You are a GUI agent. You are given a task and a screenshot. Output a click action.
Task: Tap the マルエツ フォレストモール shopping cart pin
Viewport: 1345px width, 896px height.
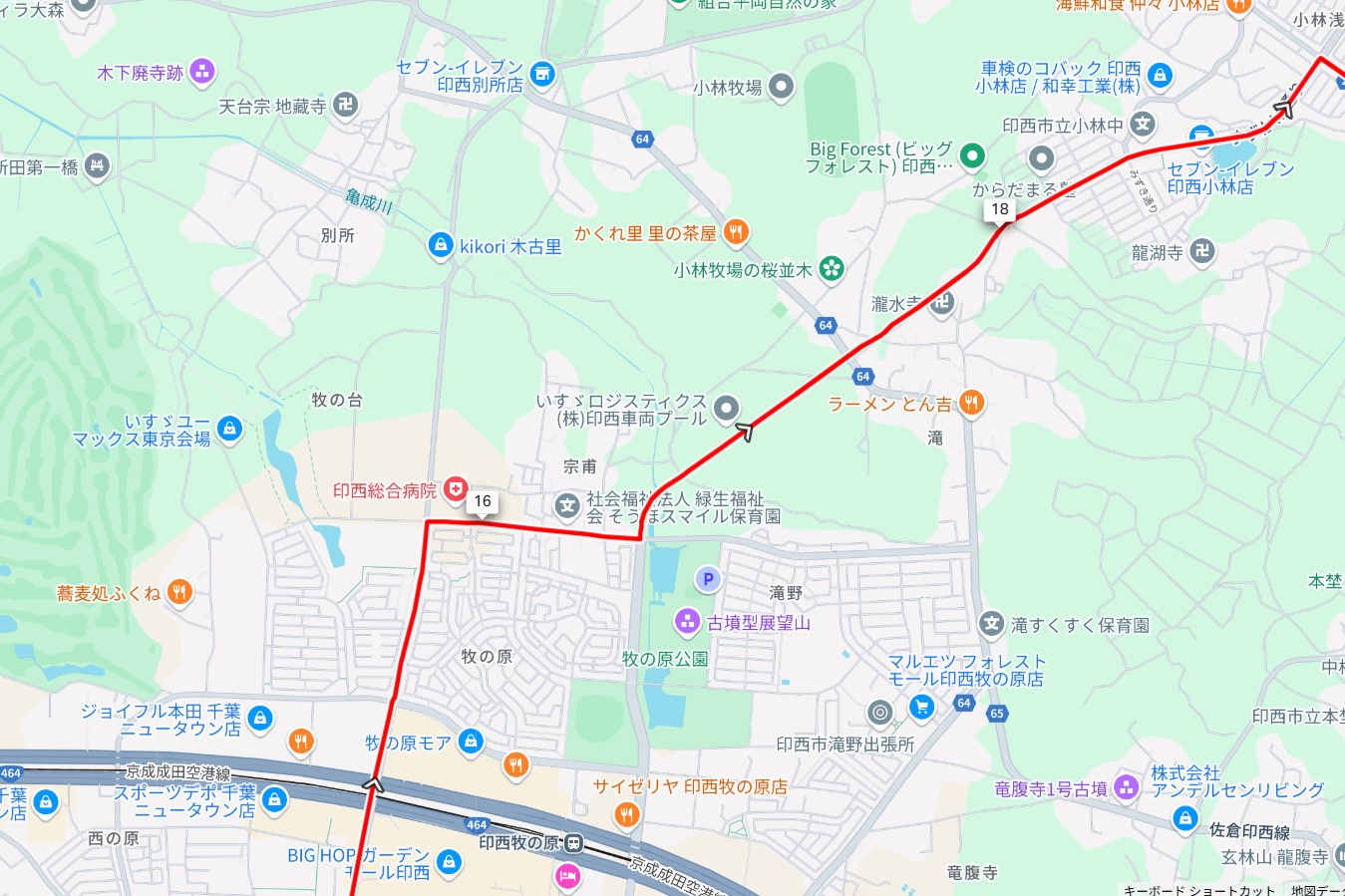coord(921,707)
